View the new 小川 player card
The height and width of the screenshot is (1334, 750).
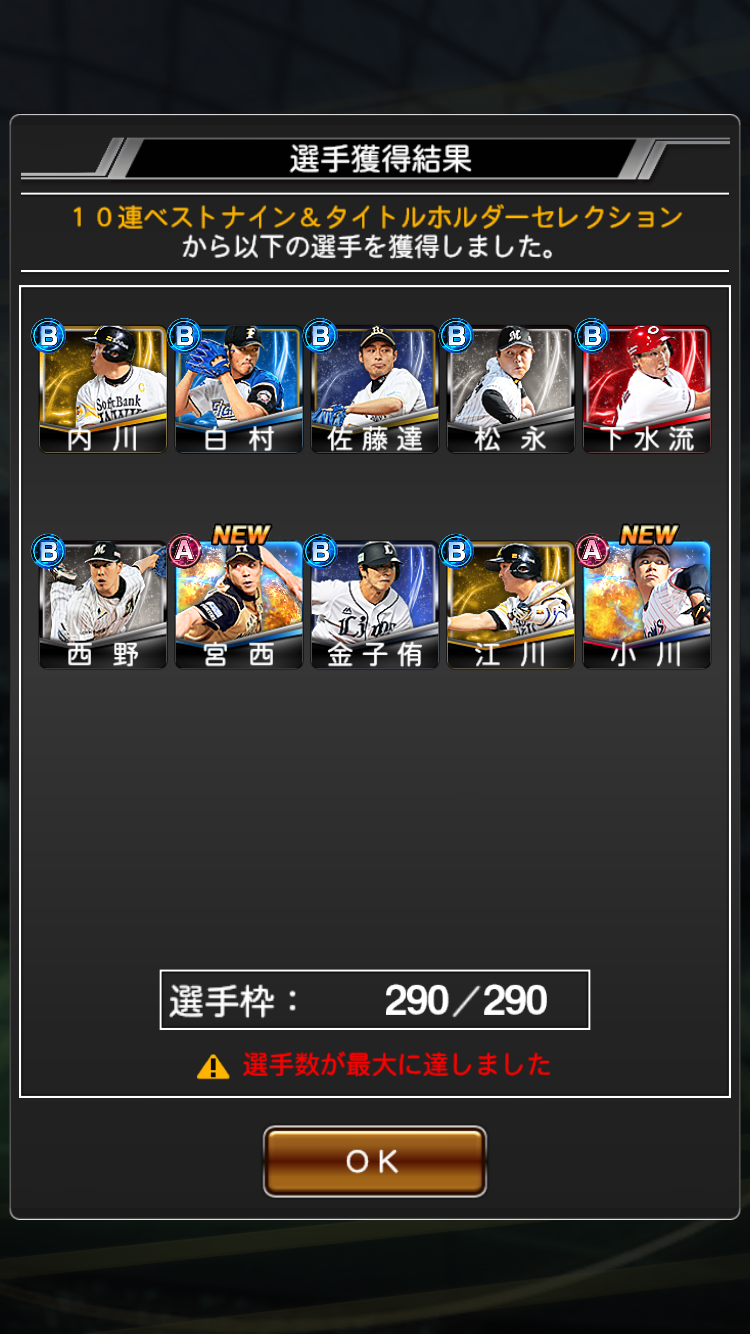coord(647,606)
